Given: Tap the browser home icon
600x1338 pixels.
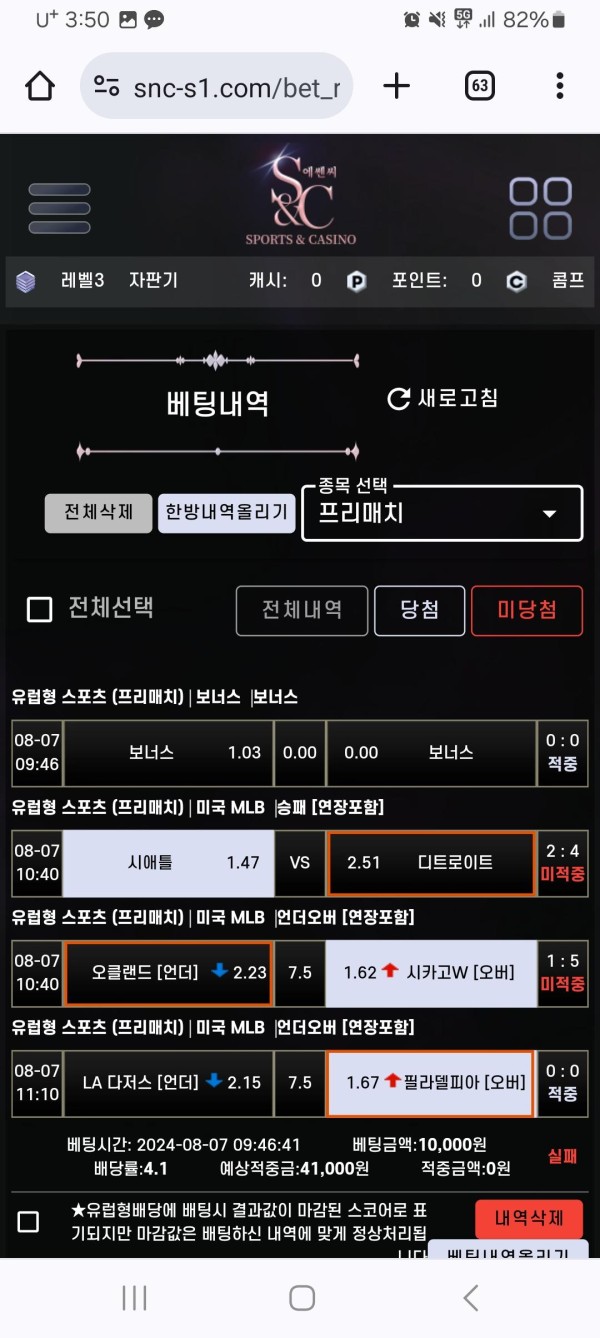Looking at the screenshot, I should click(40, 86).
